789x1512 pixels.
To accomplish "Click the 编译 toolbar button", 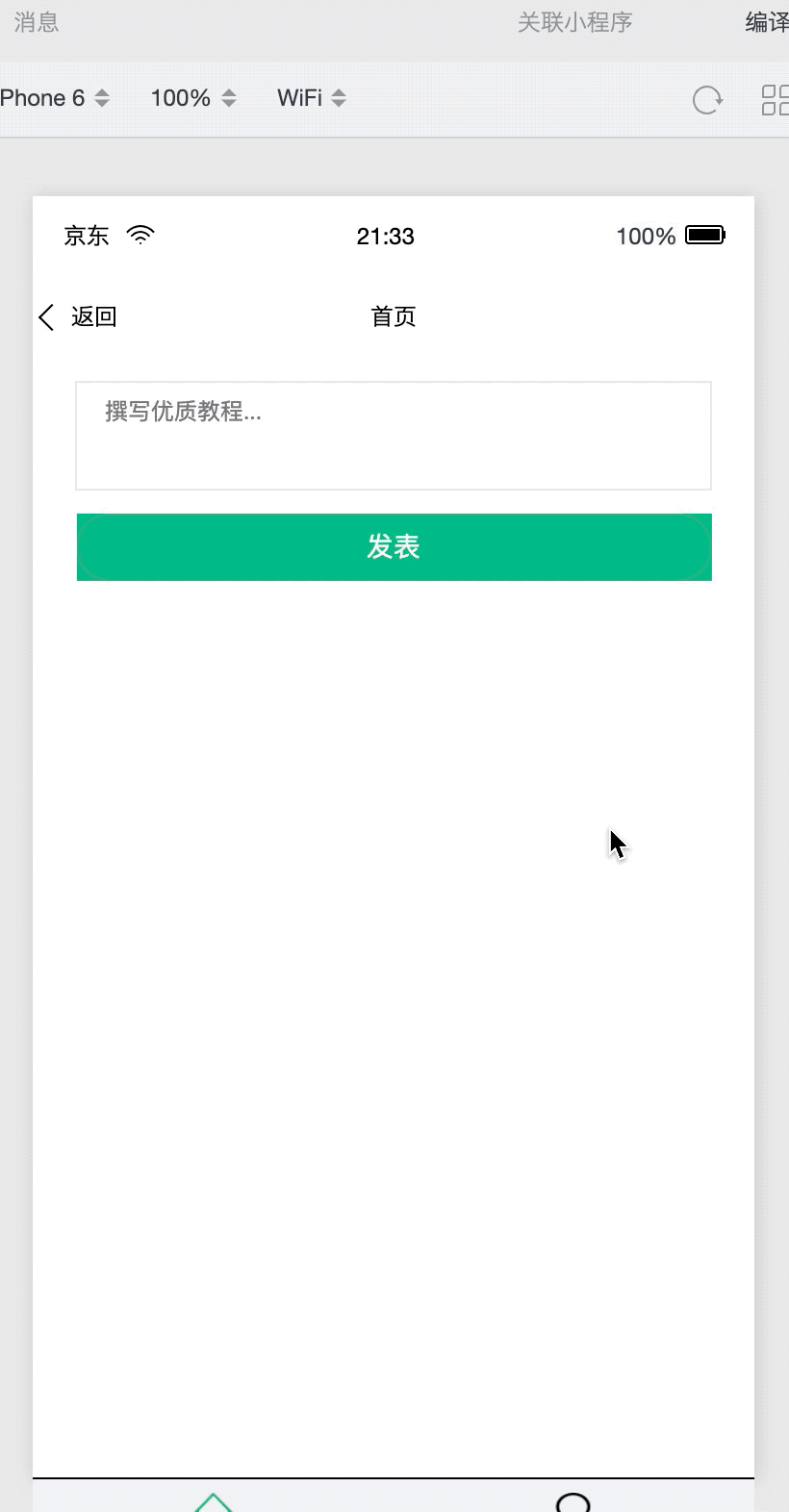I will tap(767, 22).
